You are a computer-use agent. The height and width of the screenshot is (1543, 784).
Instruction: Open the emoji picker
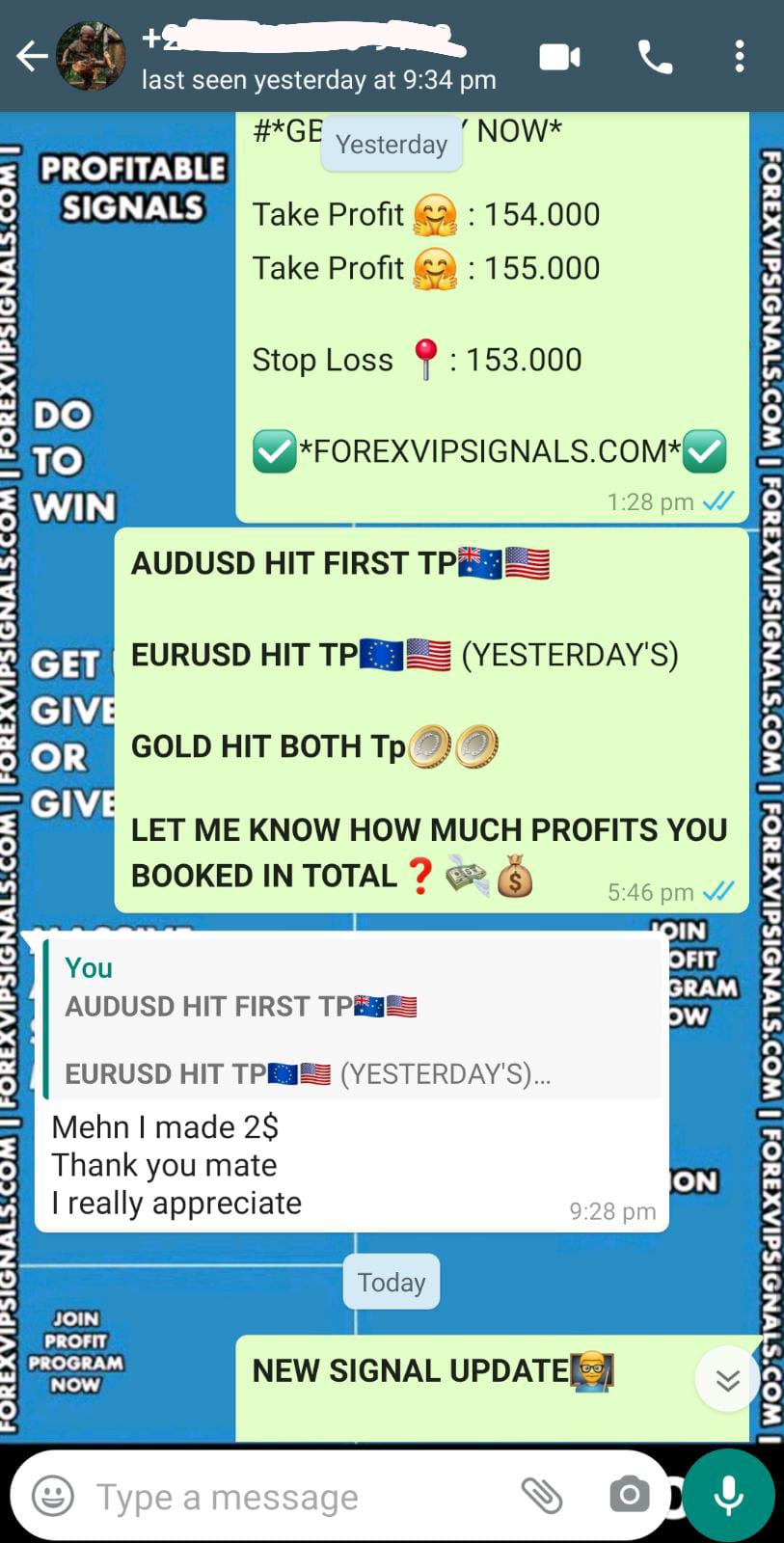(x=53, y=1496)
